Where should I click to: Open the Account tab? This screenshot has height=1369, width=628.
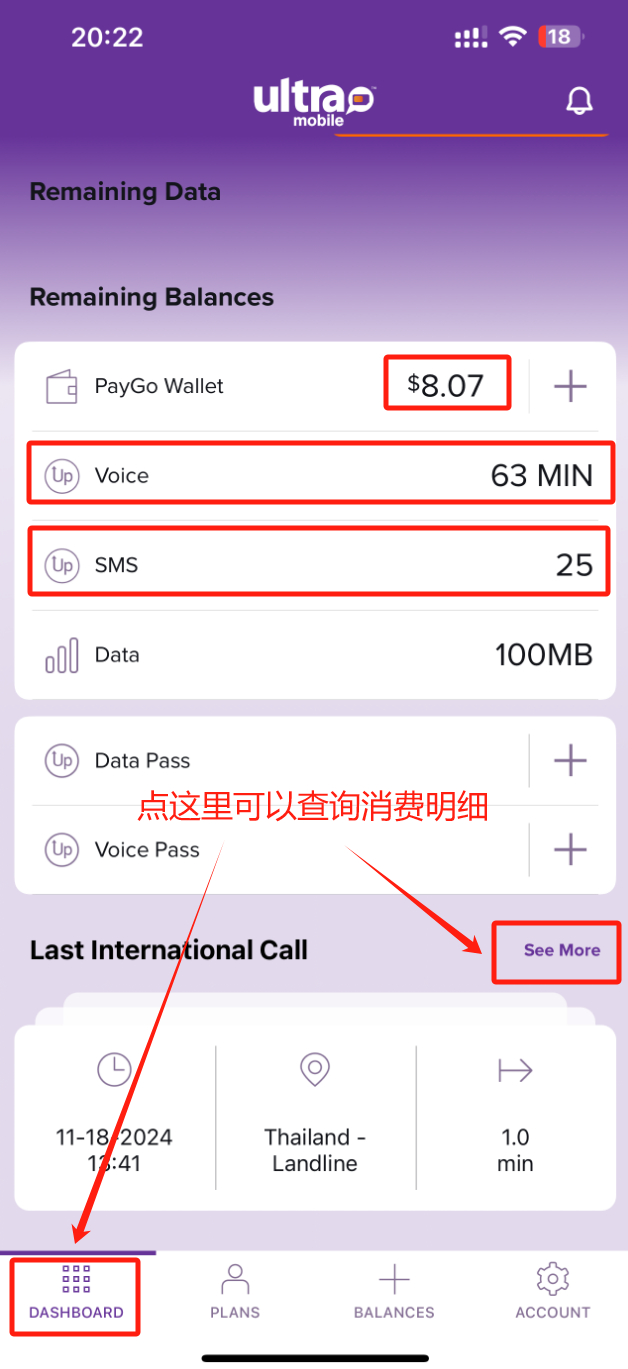pos(552,1291)
